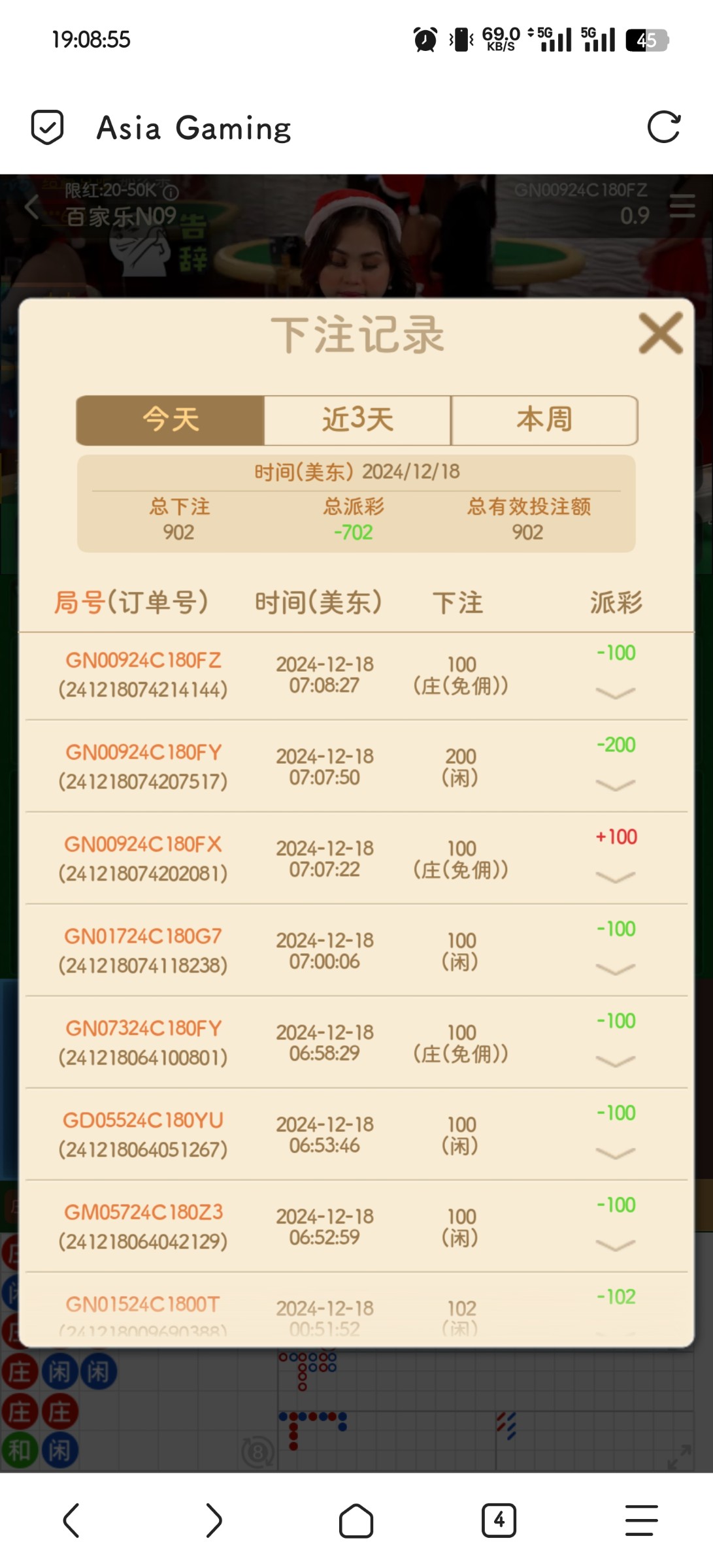Go forward in browser history
This screenshot has width=713, height=1568.
pyautogui.click(x=214, y=1520)
